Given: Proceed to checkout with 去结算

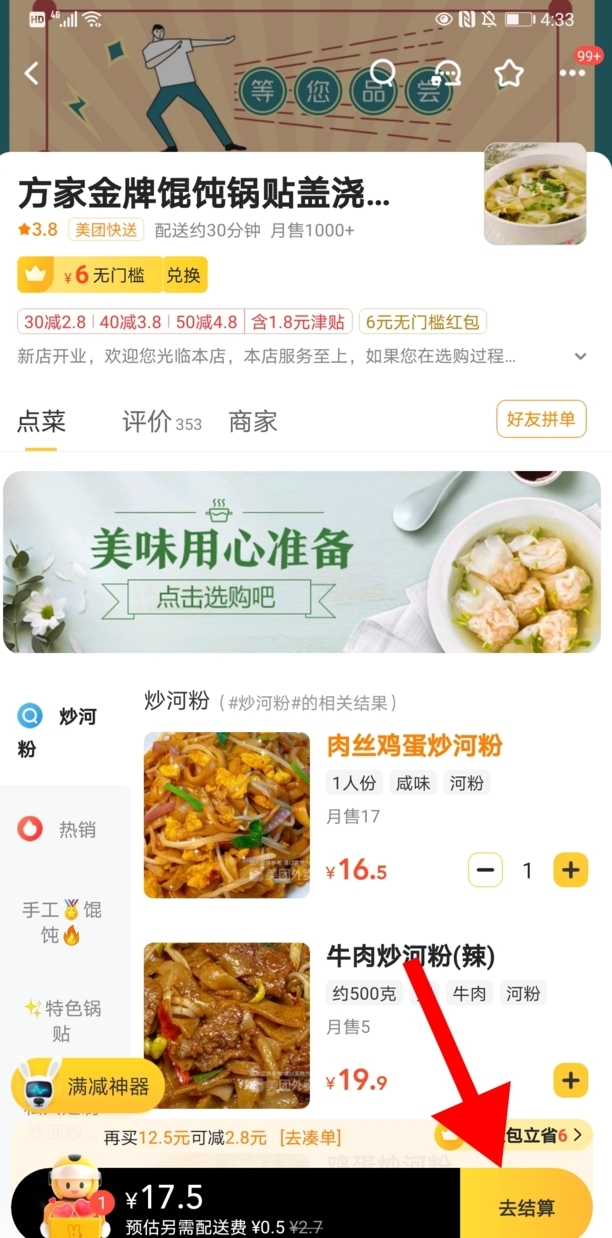Looking at the screenshot, I should click(x=526, y=1208).
